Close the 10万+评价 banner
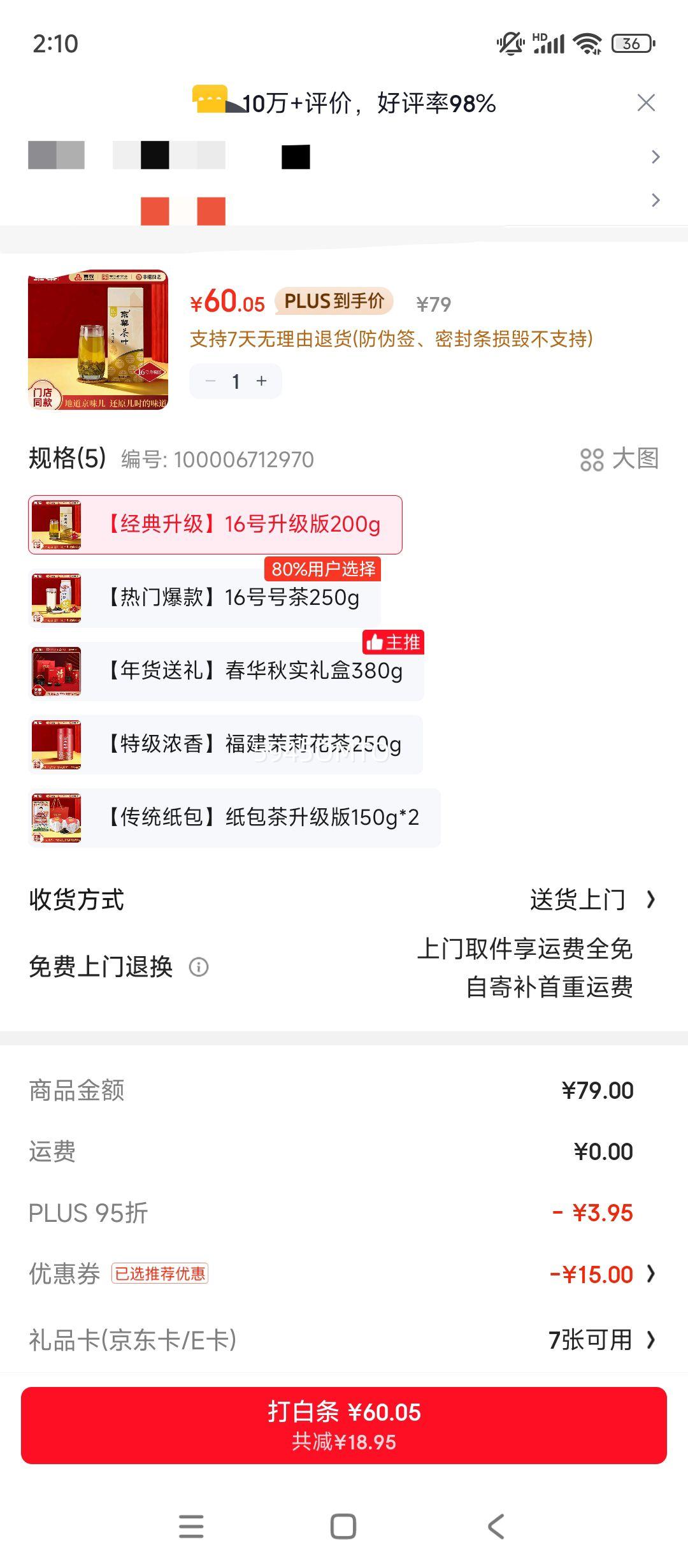Image resolution: width=688 pixels, height=1568 pixels. tap(645, 102)
